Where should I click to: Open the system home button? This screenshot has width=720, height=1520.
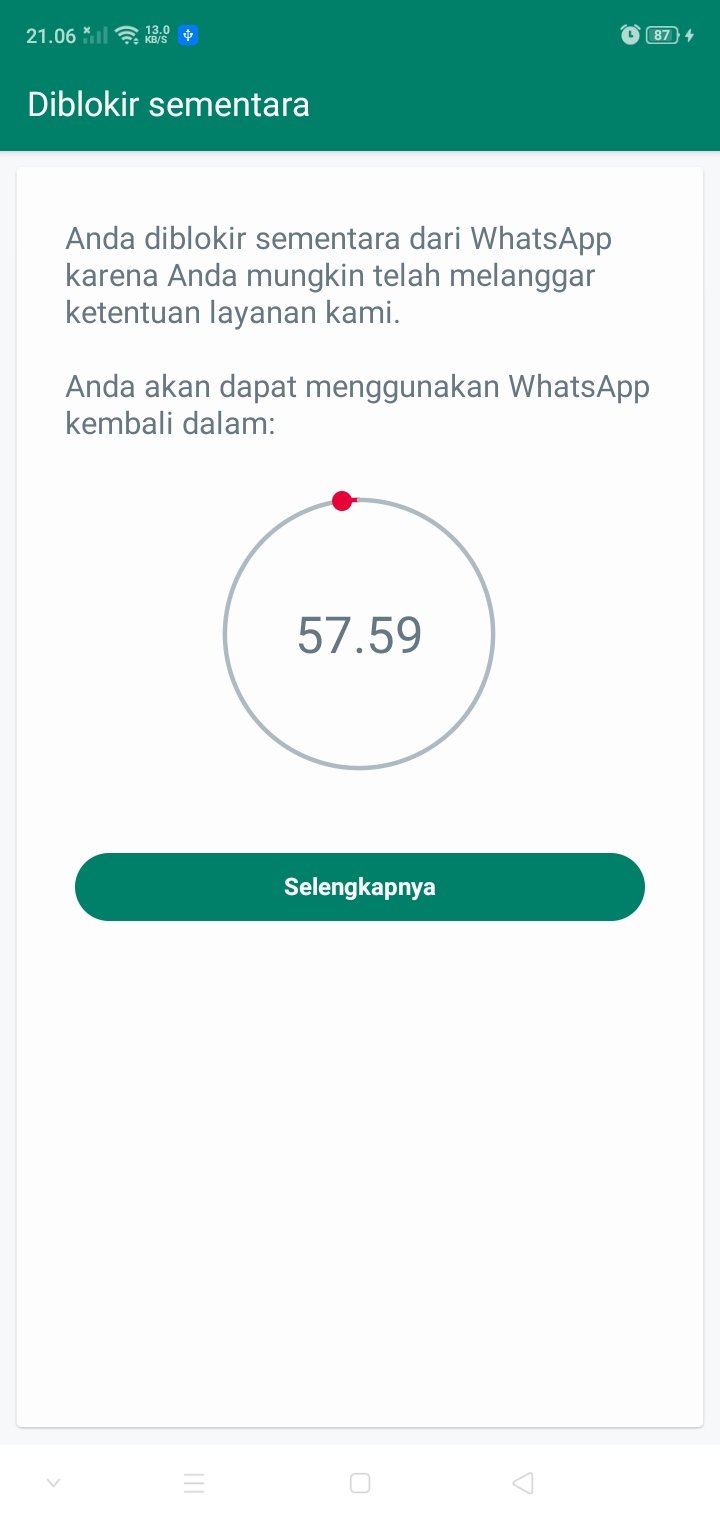pyautogui.click(x=360, y=1483)
